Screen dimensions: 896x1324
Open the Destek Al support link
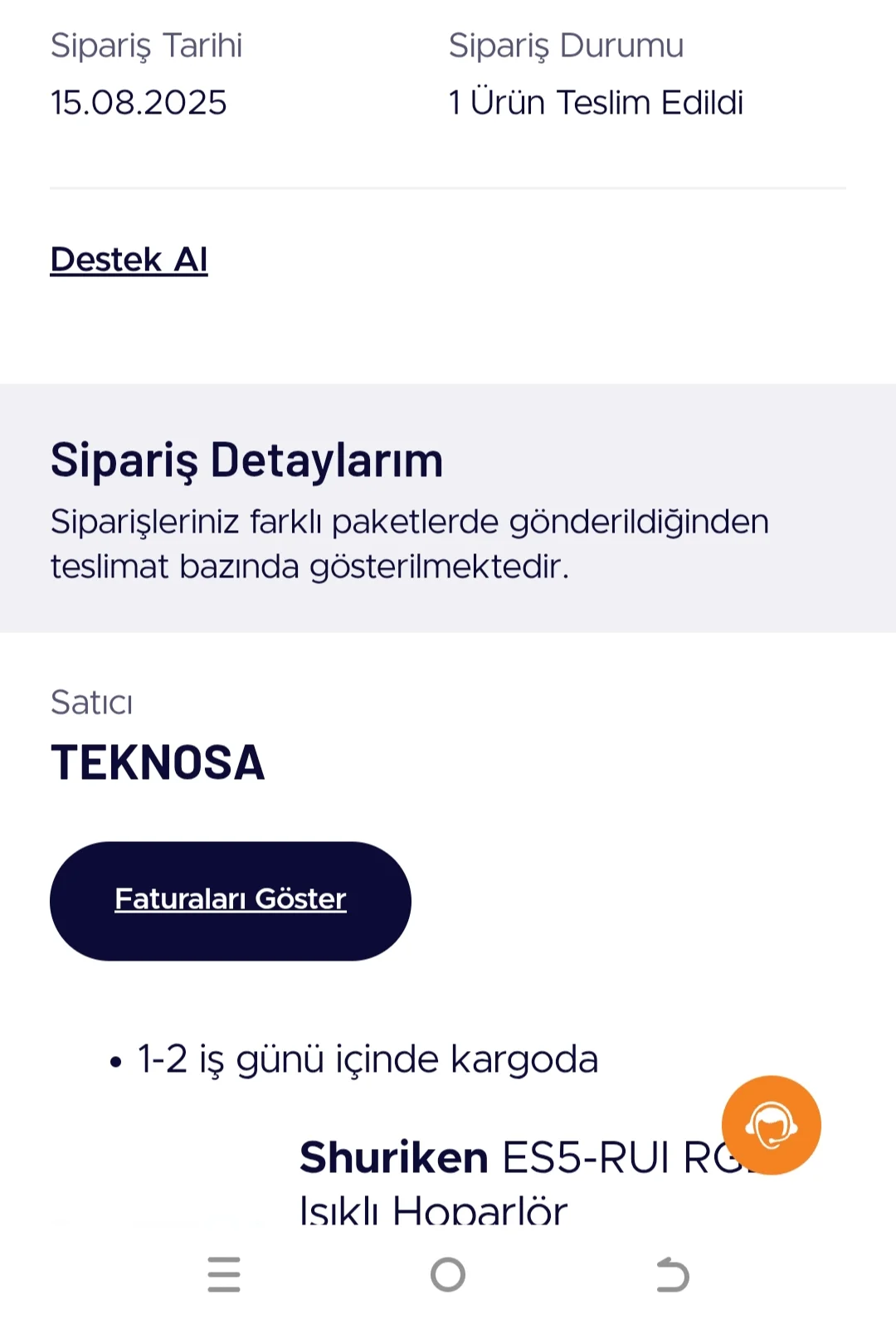tap(129, 260)
